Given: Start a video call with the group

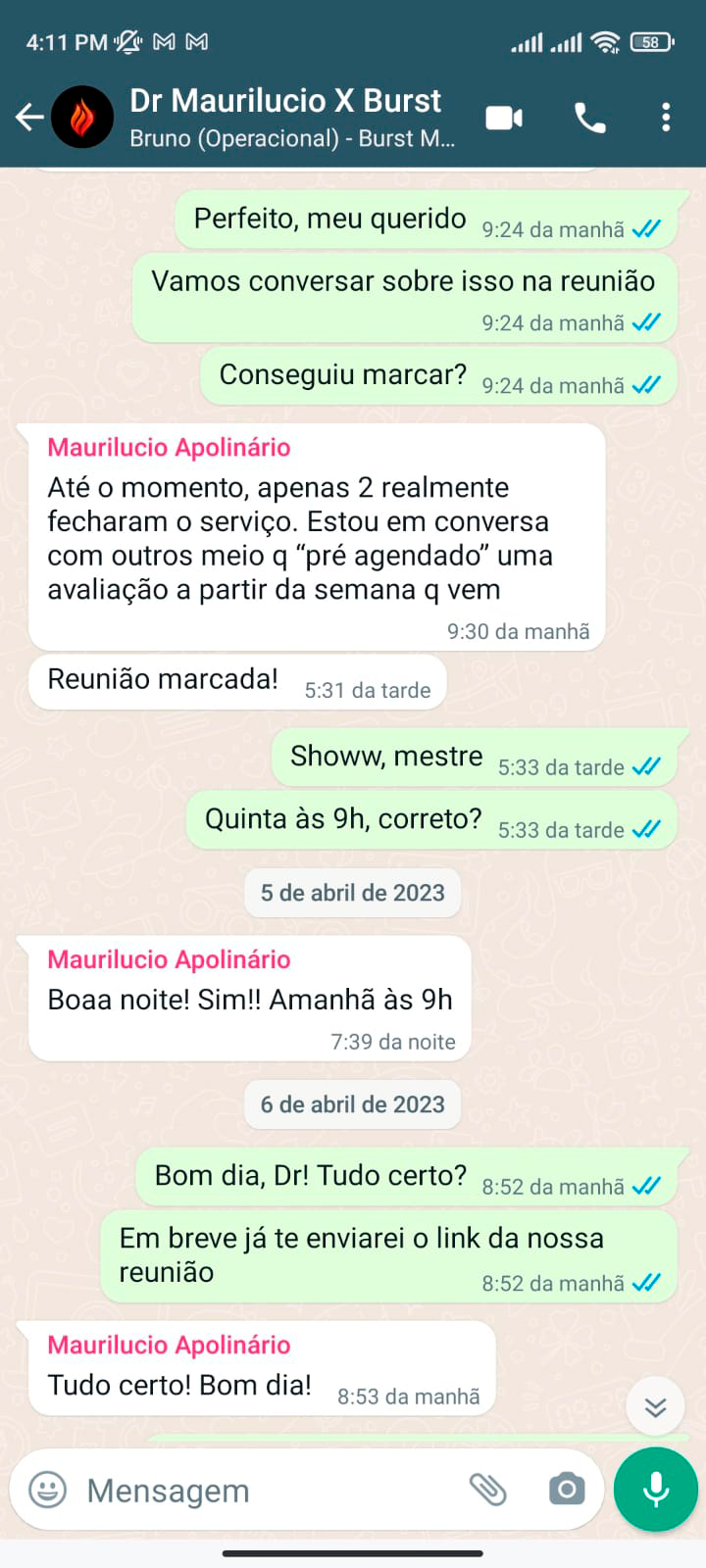Looking at the screenshot, I should pos(504,118).
